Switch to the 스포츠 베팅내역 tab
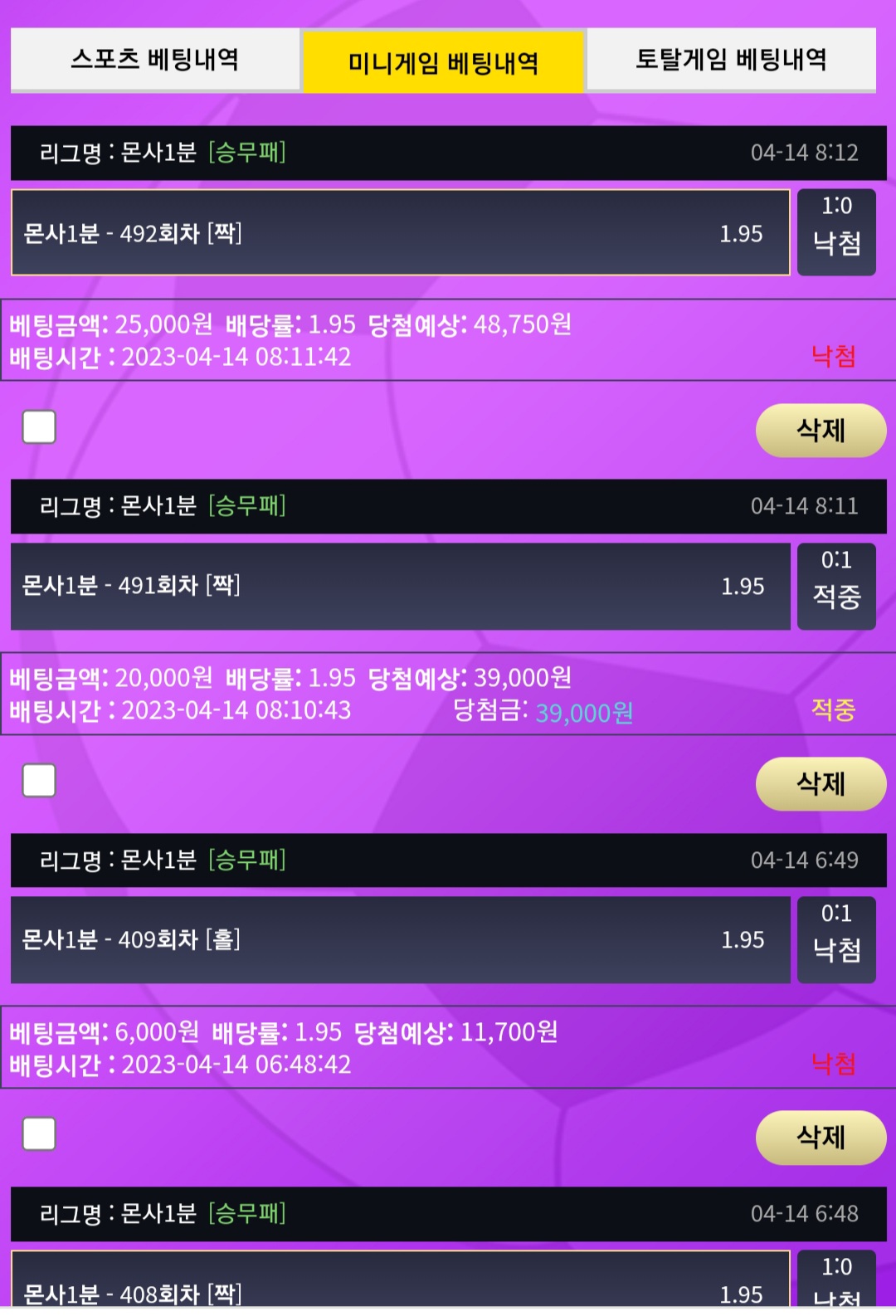896x1316 pixels. 155,60
